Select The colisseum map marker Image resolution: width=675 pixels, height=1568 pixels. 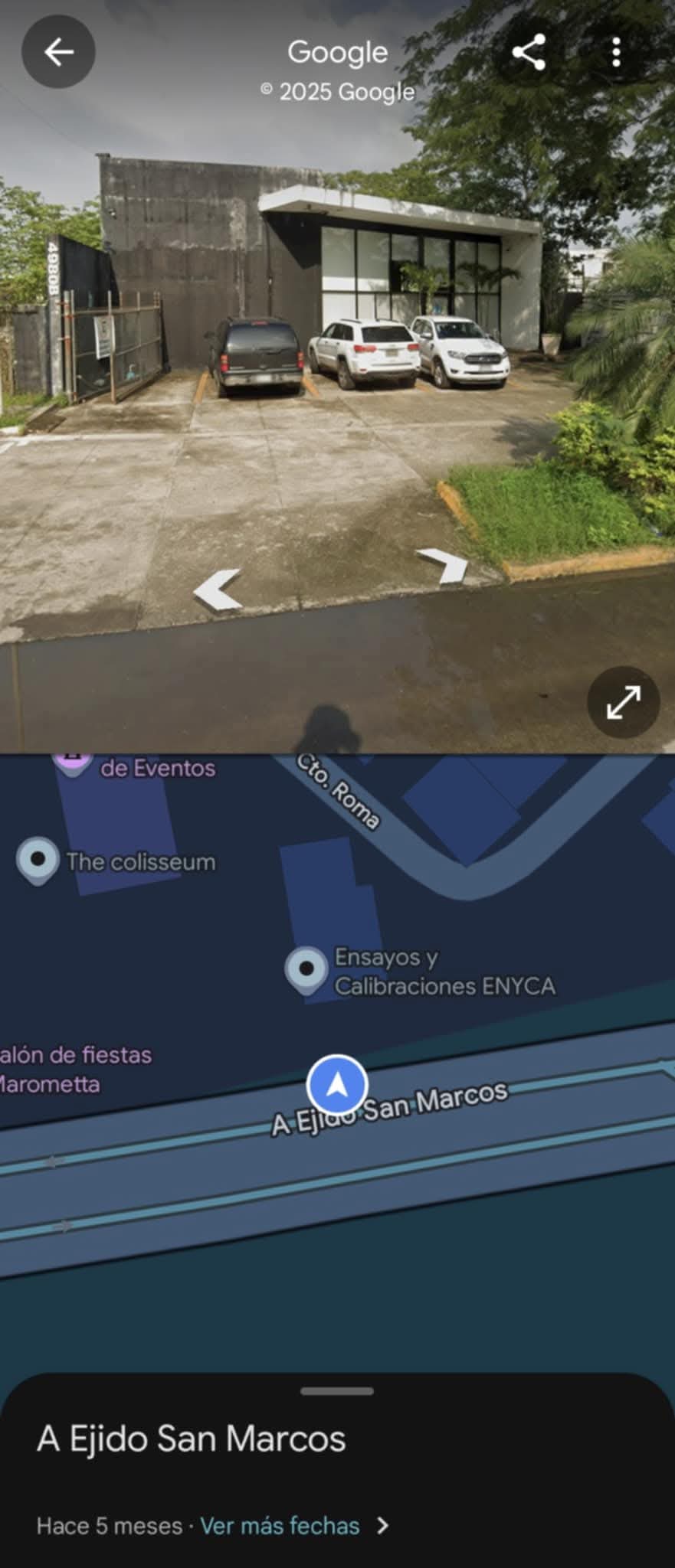point(38,860)
